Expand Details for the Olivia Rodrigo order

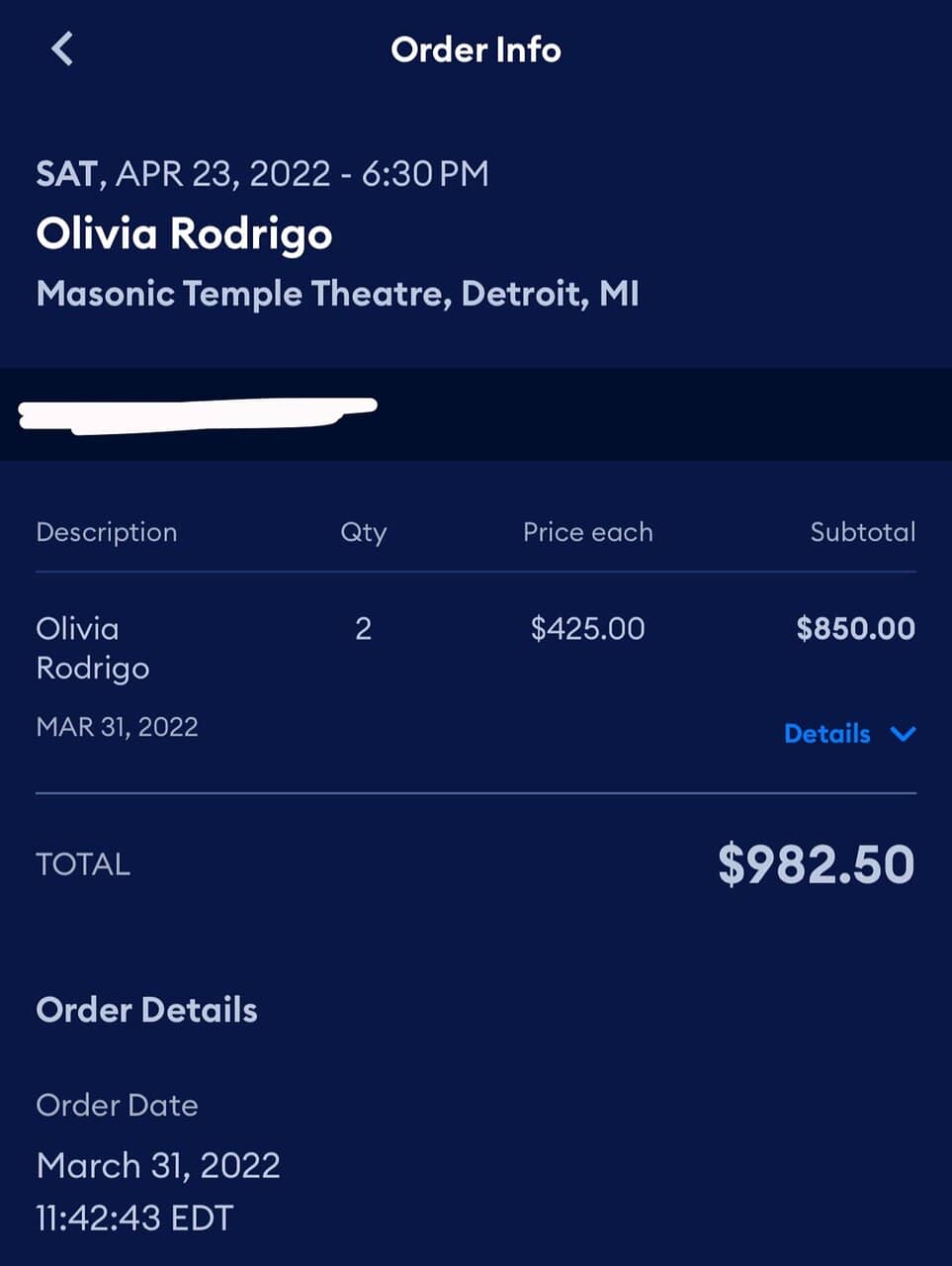coord(849,734)
